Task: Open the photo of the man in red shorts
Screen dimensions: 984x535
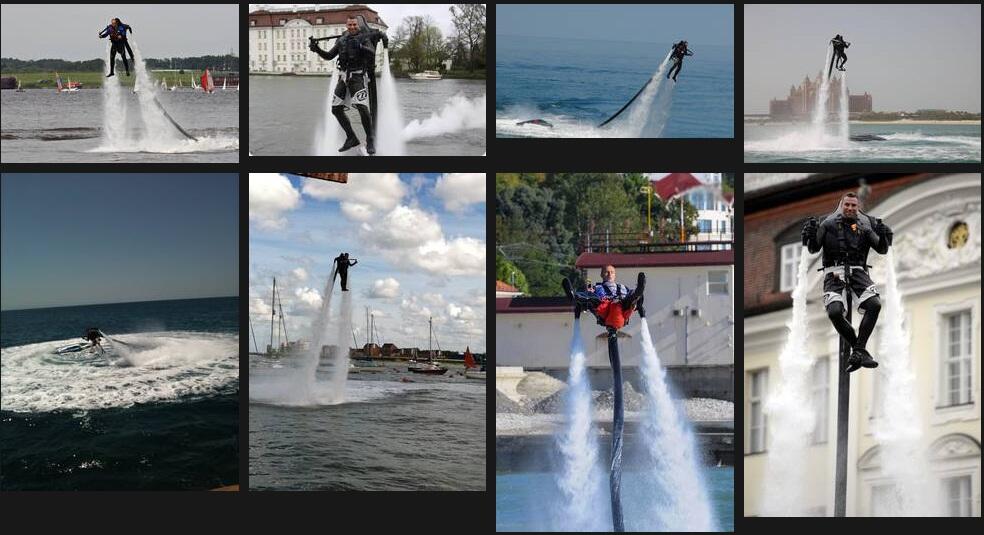Action: 614,351
